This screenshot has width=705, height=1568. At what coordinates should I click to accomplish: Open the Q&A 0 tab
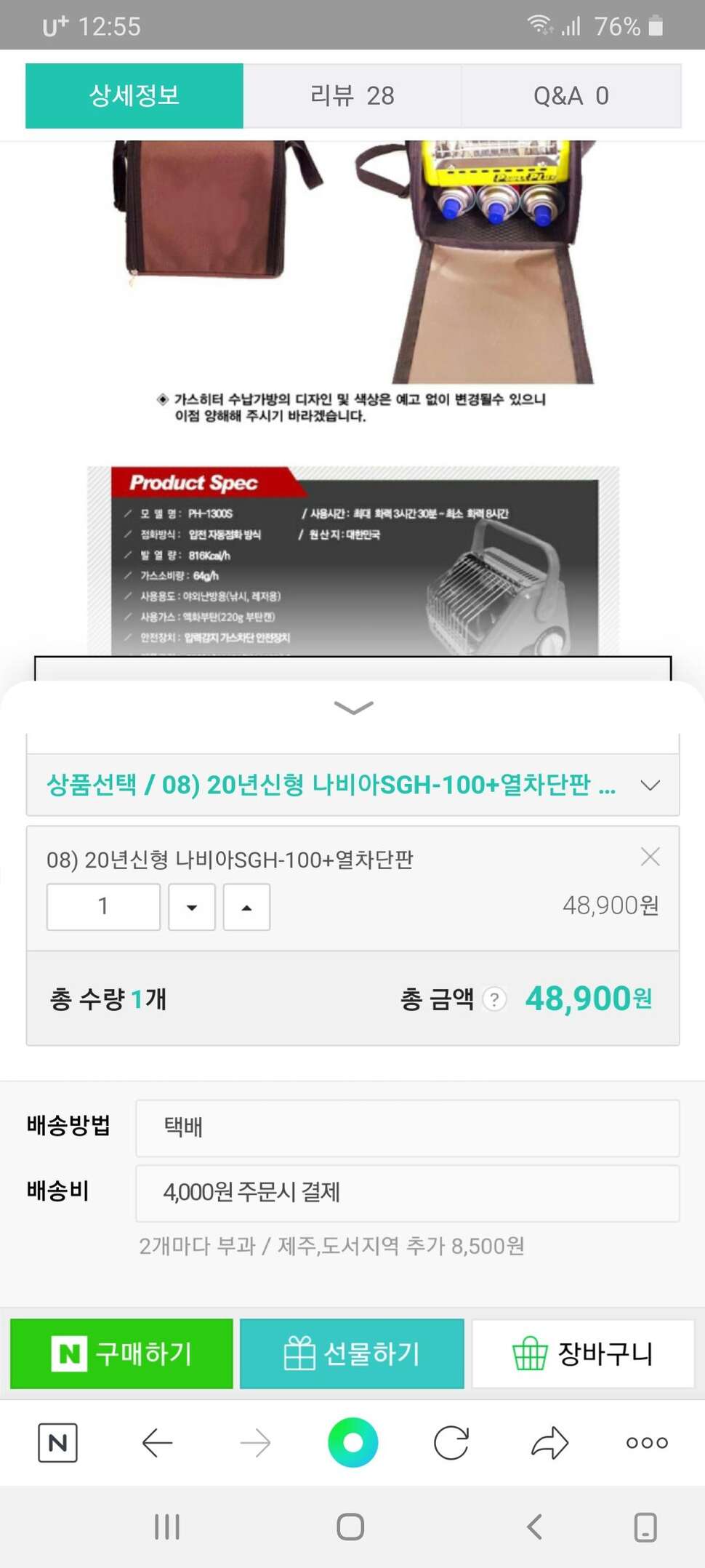(571, 96)
